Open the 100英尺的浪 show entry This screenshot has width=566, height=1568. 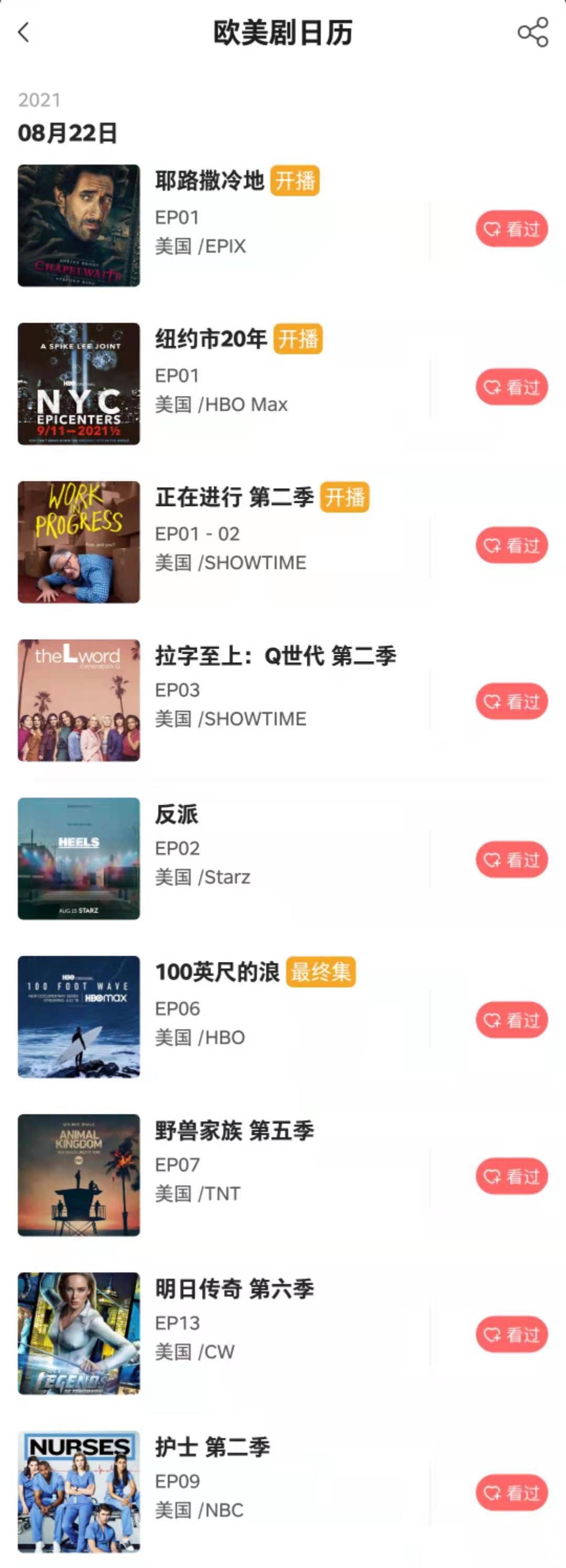pos(217,972)
